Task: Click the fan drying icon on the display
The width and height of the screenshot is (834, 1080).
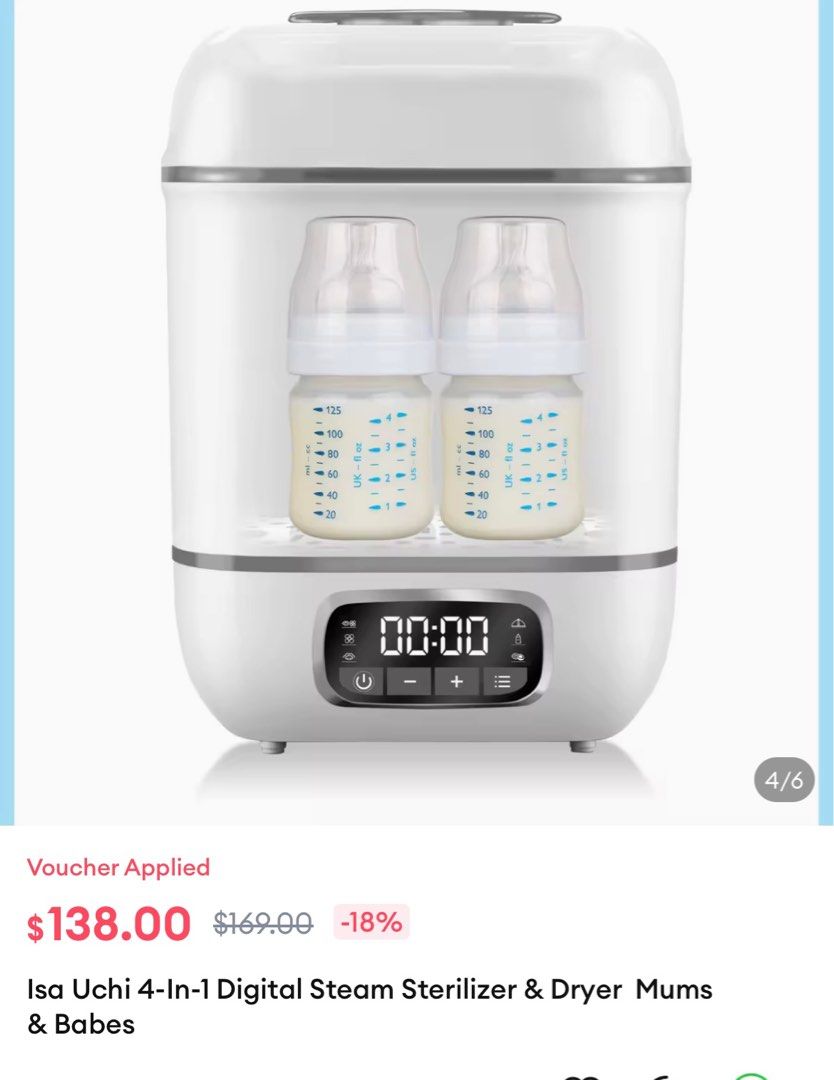Action: click(x=347, y=637)
